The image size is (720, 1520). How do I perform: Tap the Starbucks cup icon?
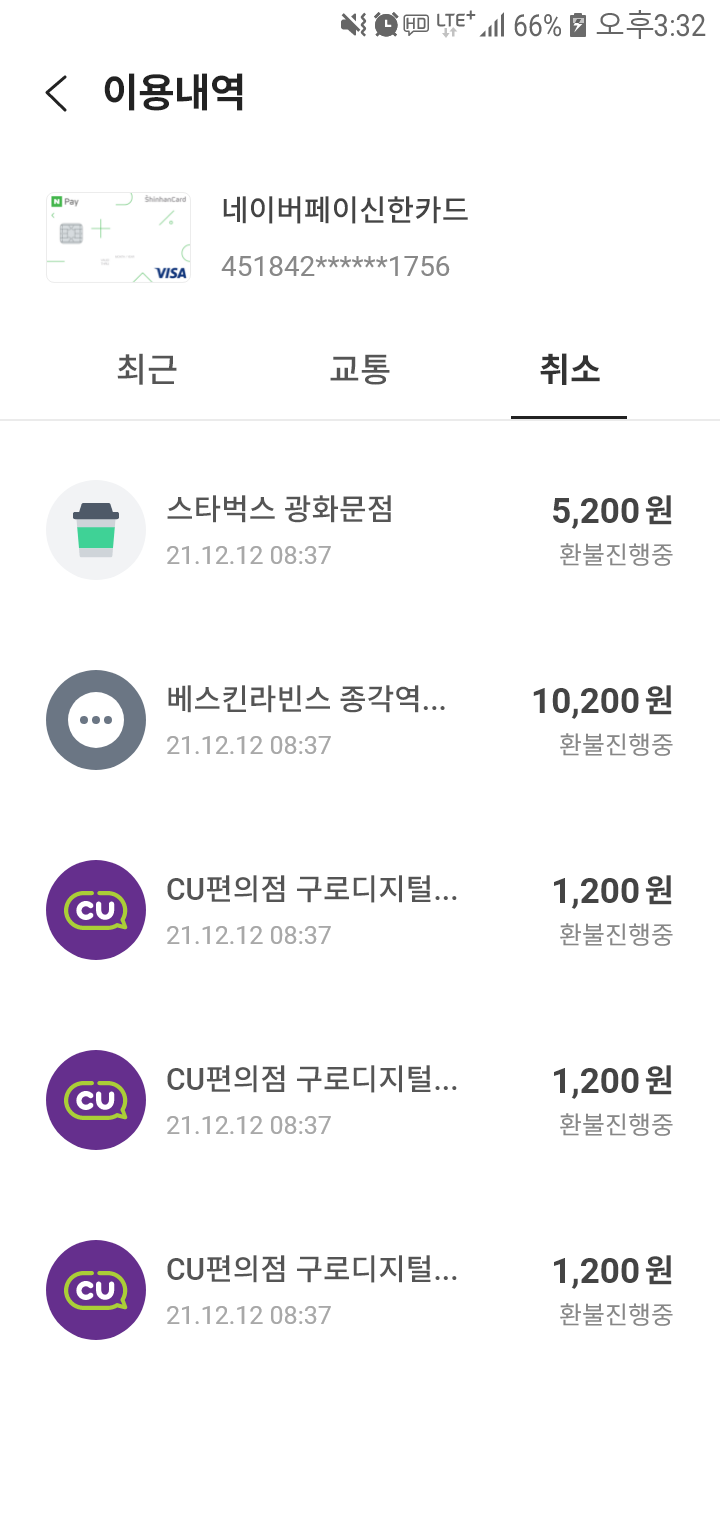tap(96, 529)
